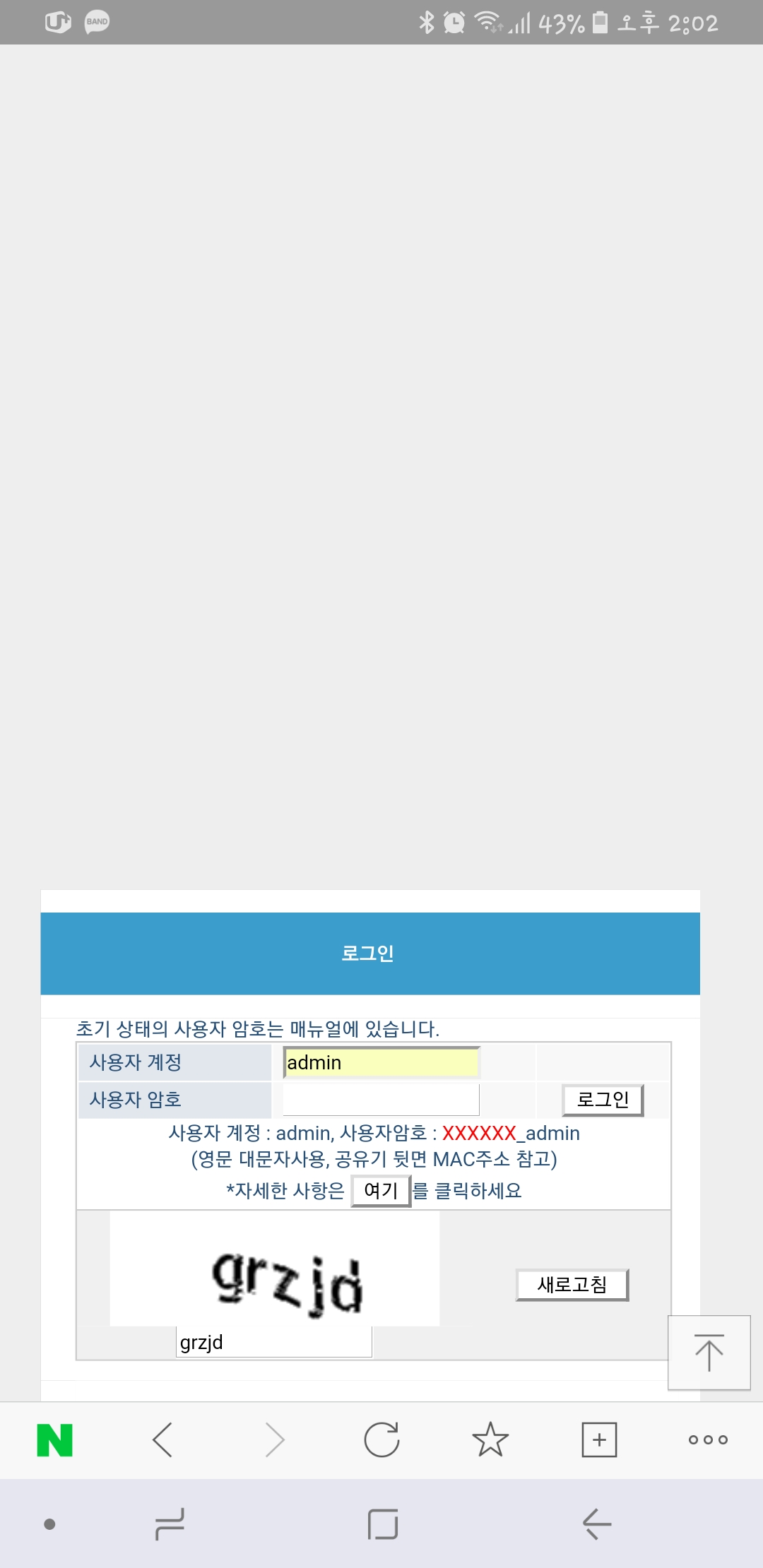Tap the 로그인 button beside the password field

pyautogui.click(x=603, y=1100)
